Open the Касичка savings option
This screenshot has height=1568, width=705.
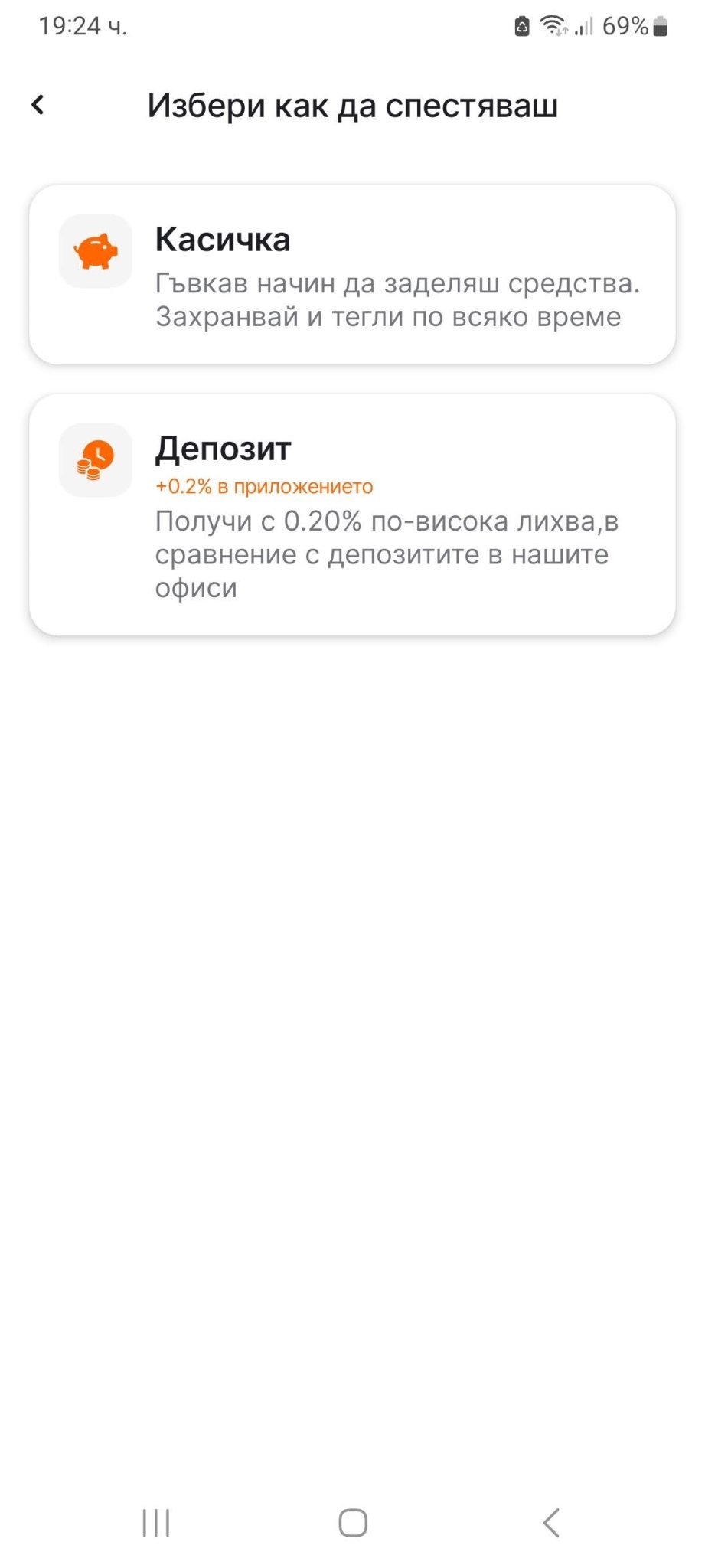point(352,274)
